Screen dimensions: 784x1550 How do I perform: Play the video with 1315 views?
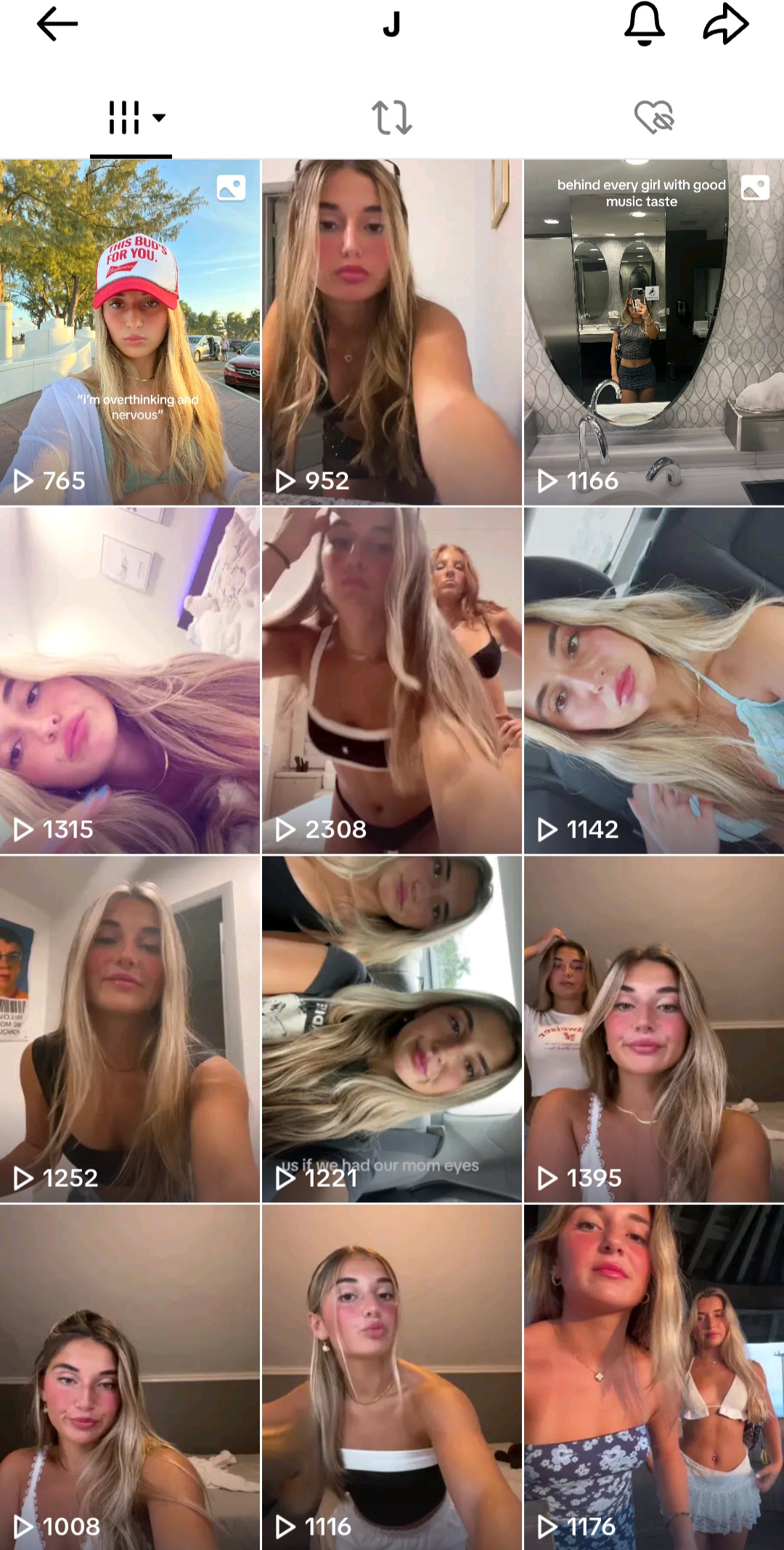point(130,681)
